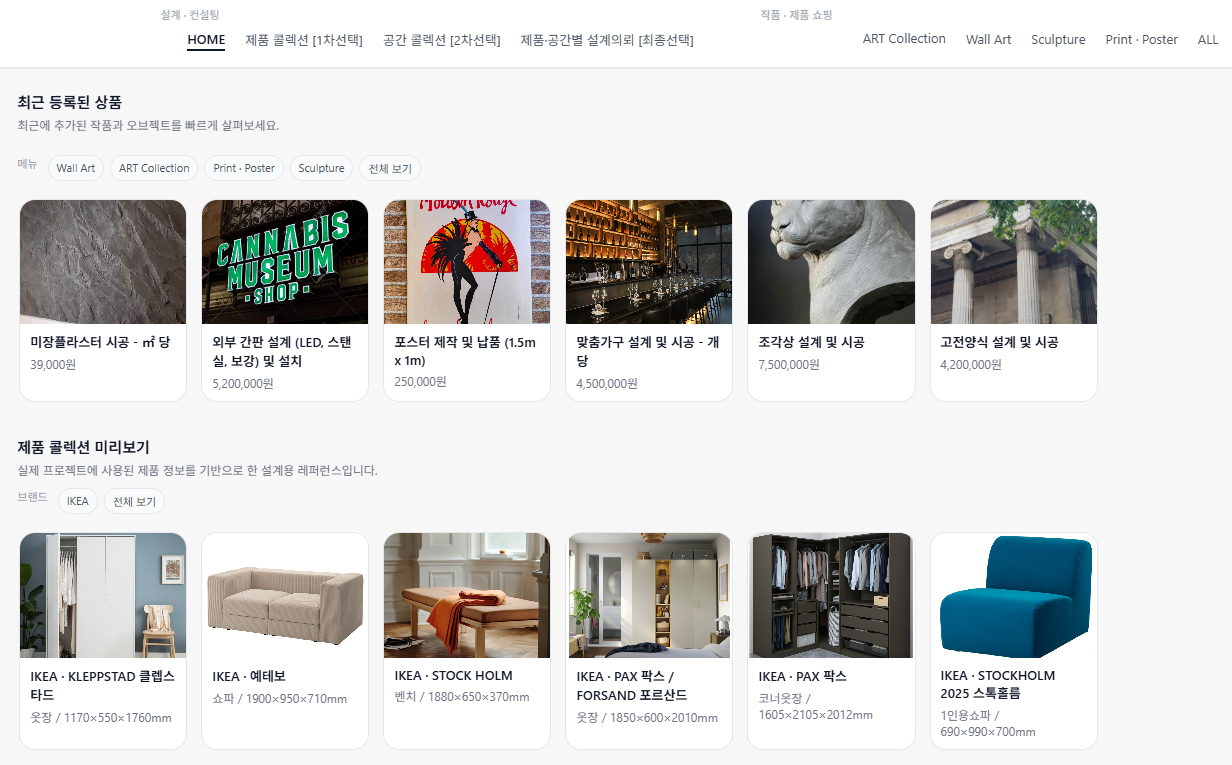Image resolution: width=1232 pixels, height=765 pixels.
Task: Open Print · Poster in top navigation
Action: click(1141, 40)
